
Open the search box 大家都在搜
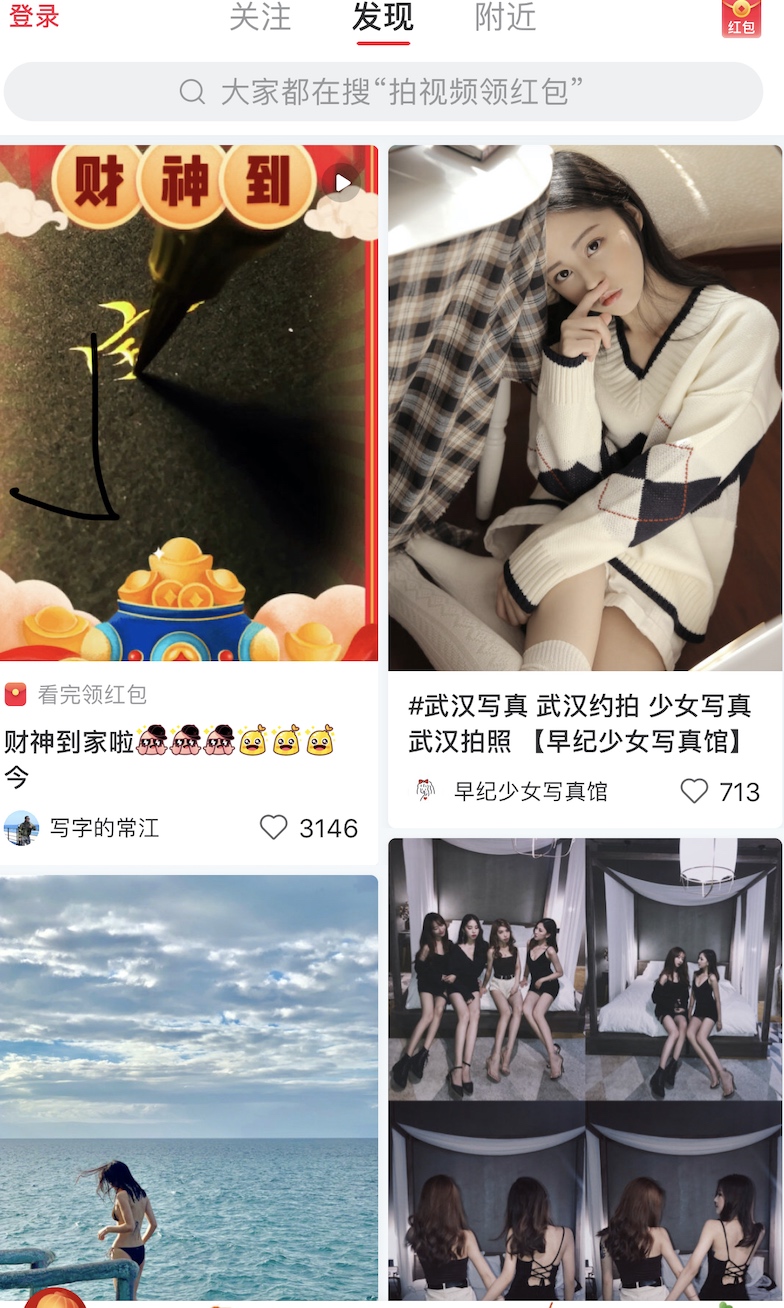383,92
